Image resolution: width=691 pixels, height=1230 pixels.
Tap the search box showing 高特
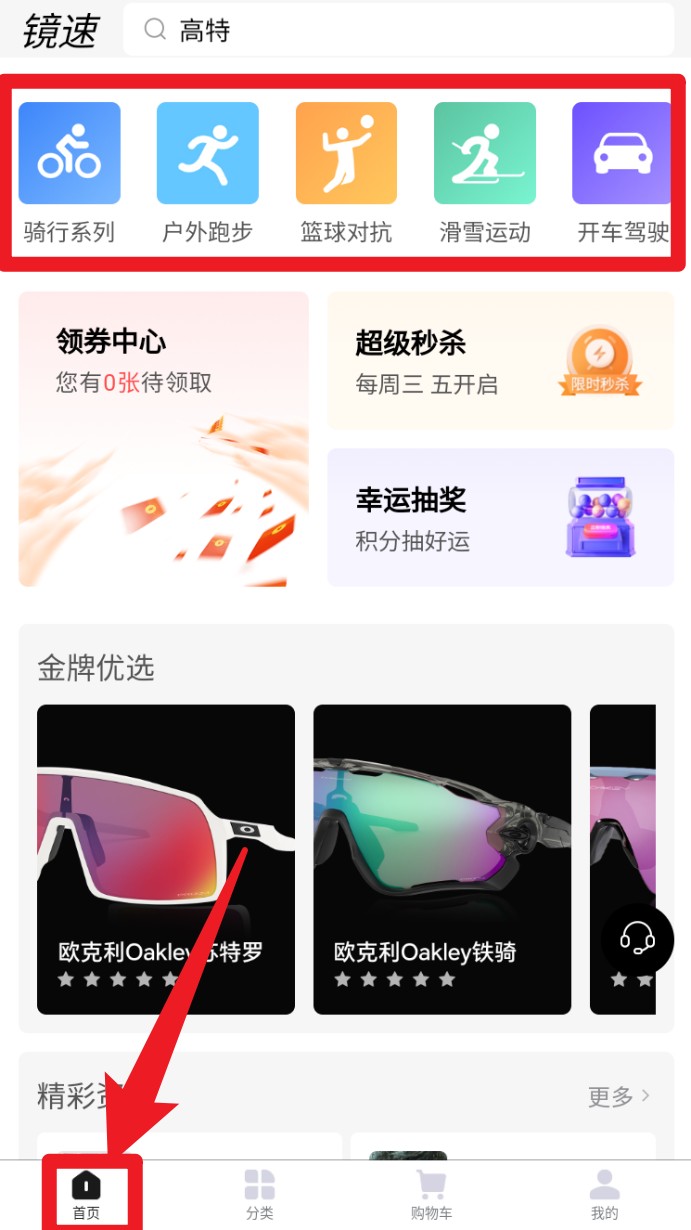[398, 30]
